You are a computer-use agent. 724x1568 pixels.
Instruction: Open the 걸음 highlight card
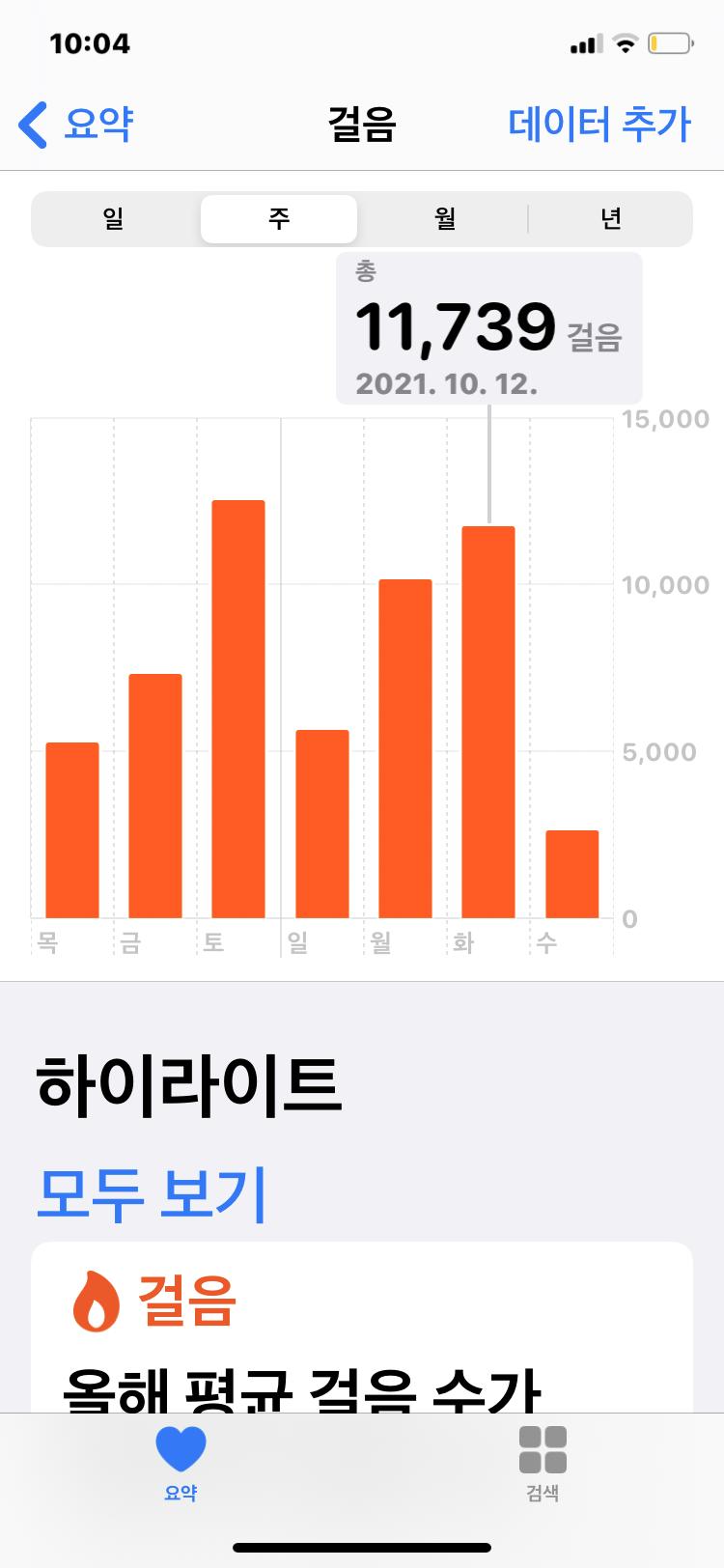pos(362,1332)
